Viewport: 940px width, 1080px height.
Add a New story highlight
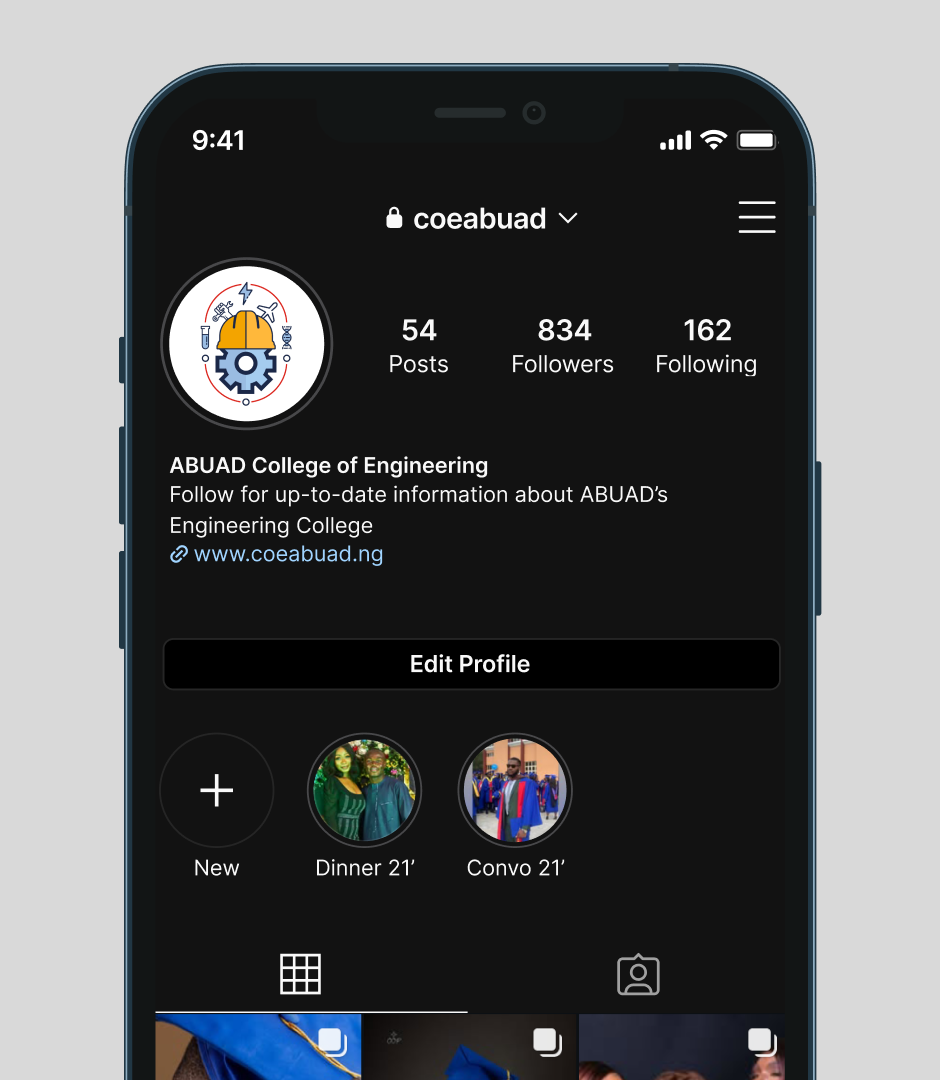(217, 790)
